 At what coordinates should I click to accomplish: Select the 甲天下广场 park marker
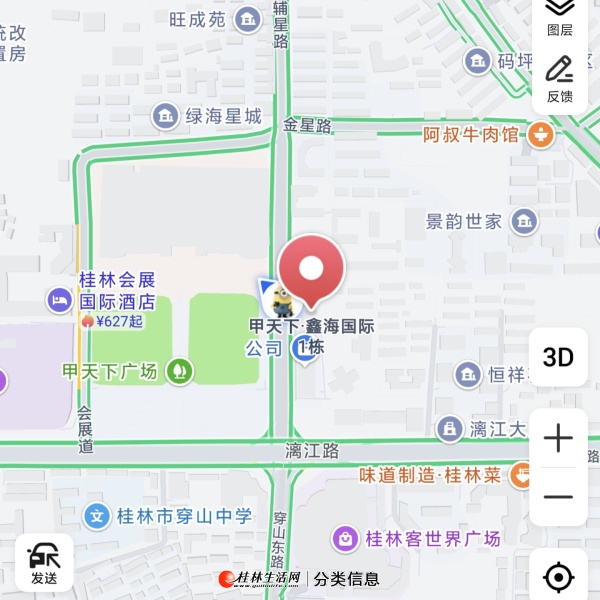180,371
